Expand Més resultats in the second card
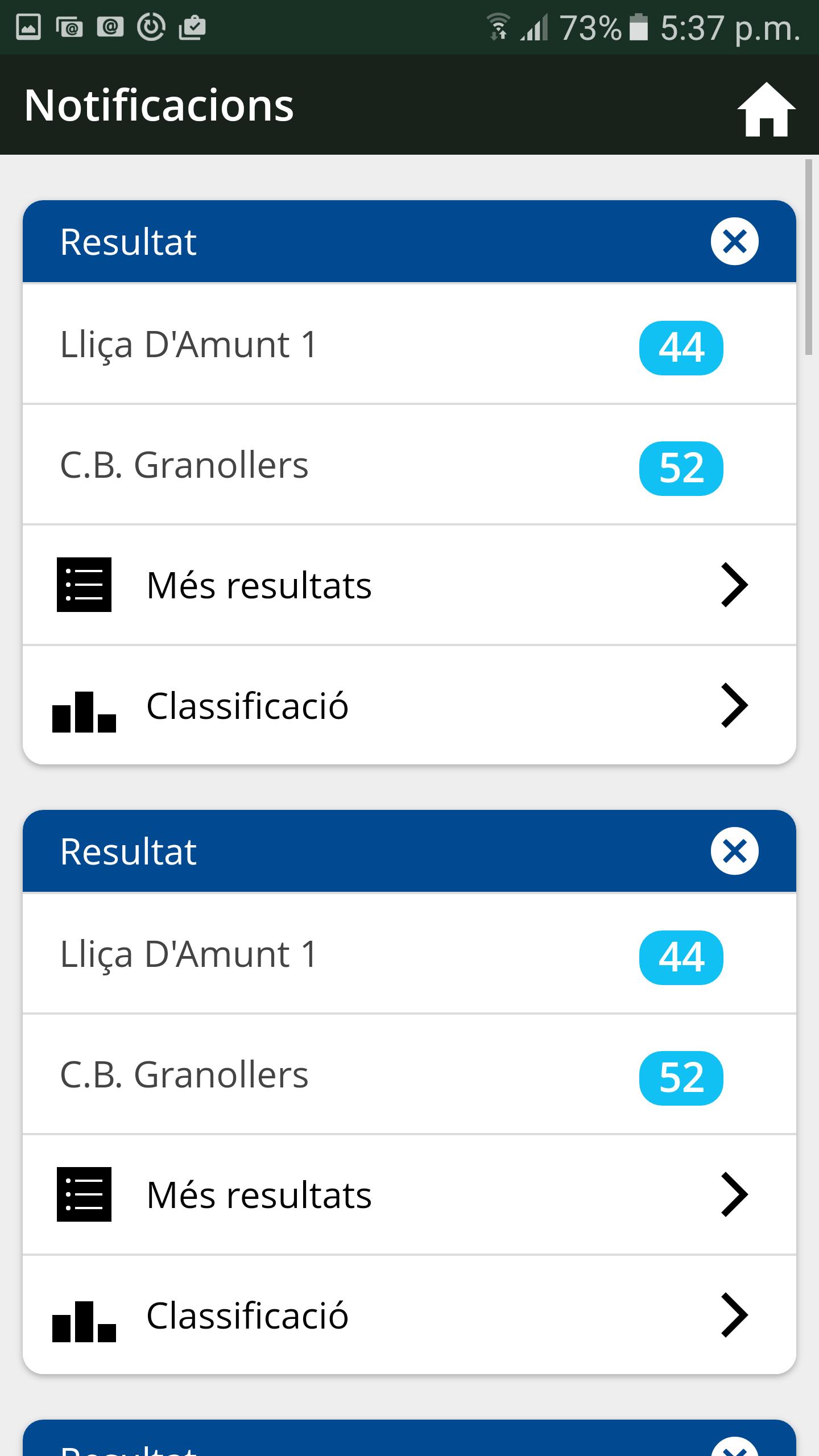819x1456 pixels. (x=734, y=1193)
